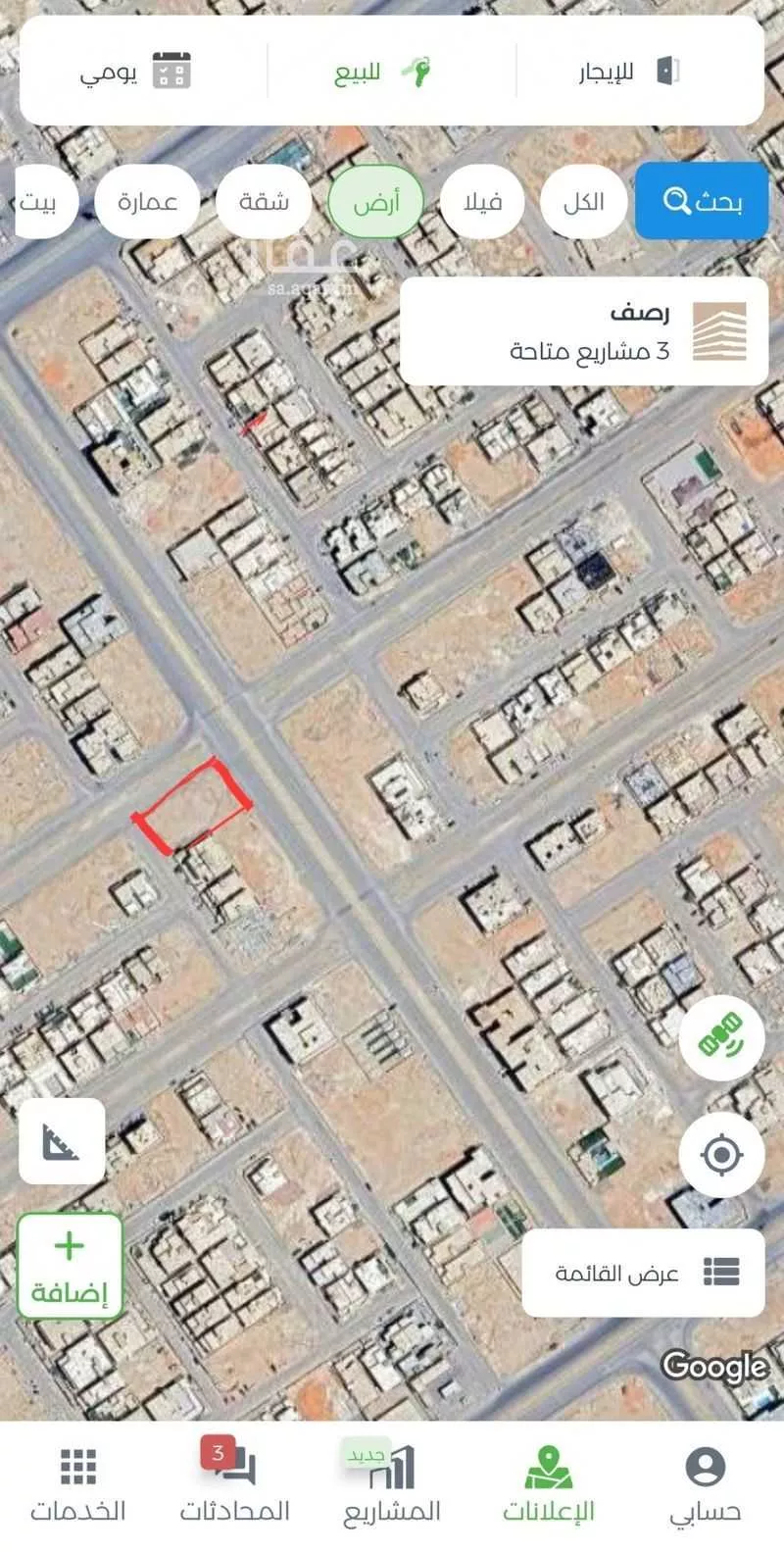Viewport: 784px width, 1552px height.
Task: Tap إضافة to add a listing
Action: coord(70,1267)
